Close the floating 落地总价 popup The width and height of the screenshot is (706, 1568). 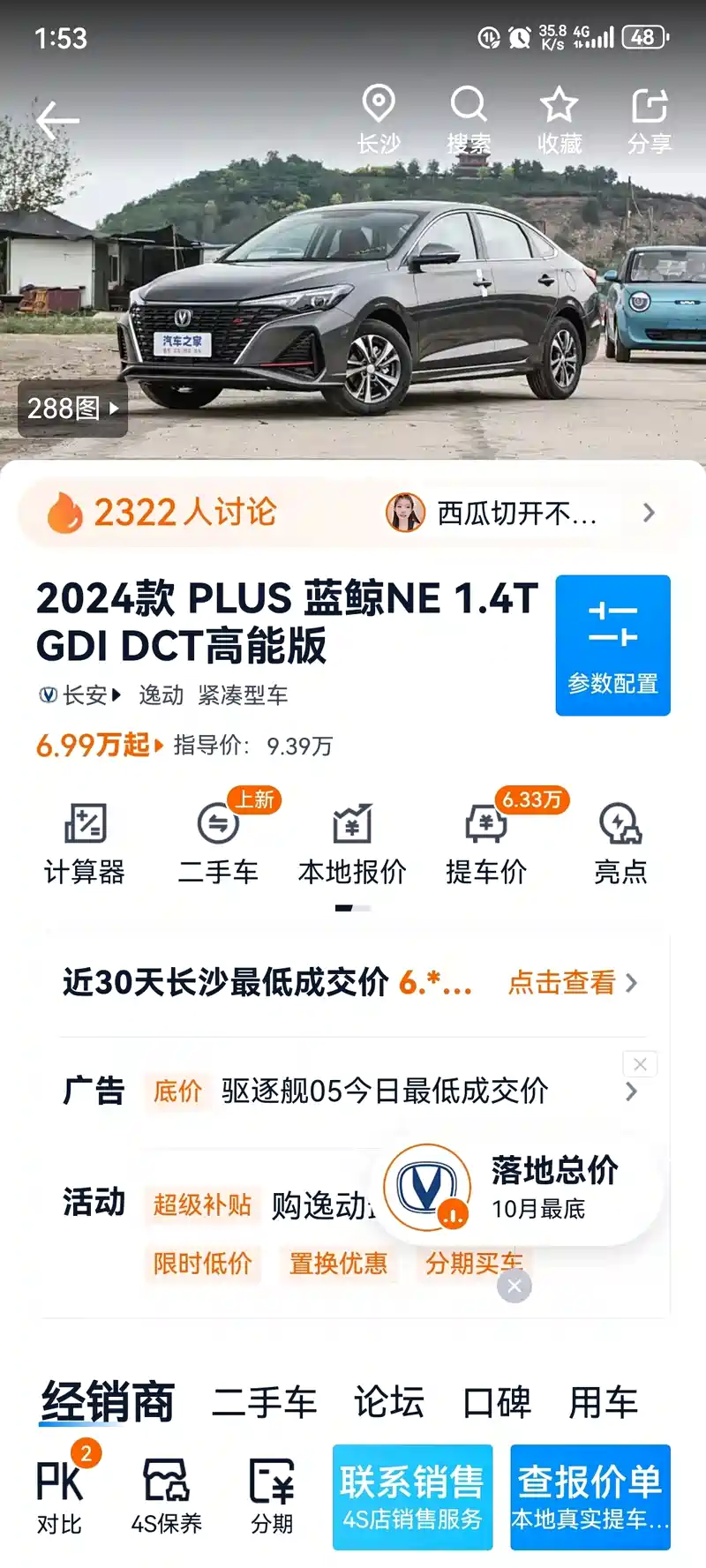click(514, 1287)
